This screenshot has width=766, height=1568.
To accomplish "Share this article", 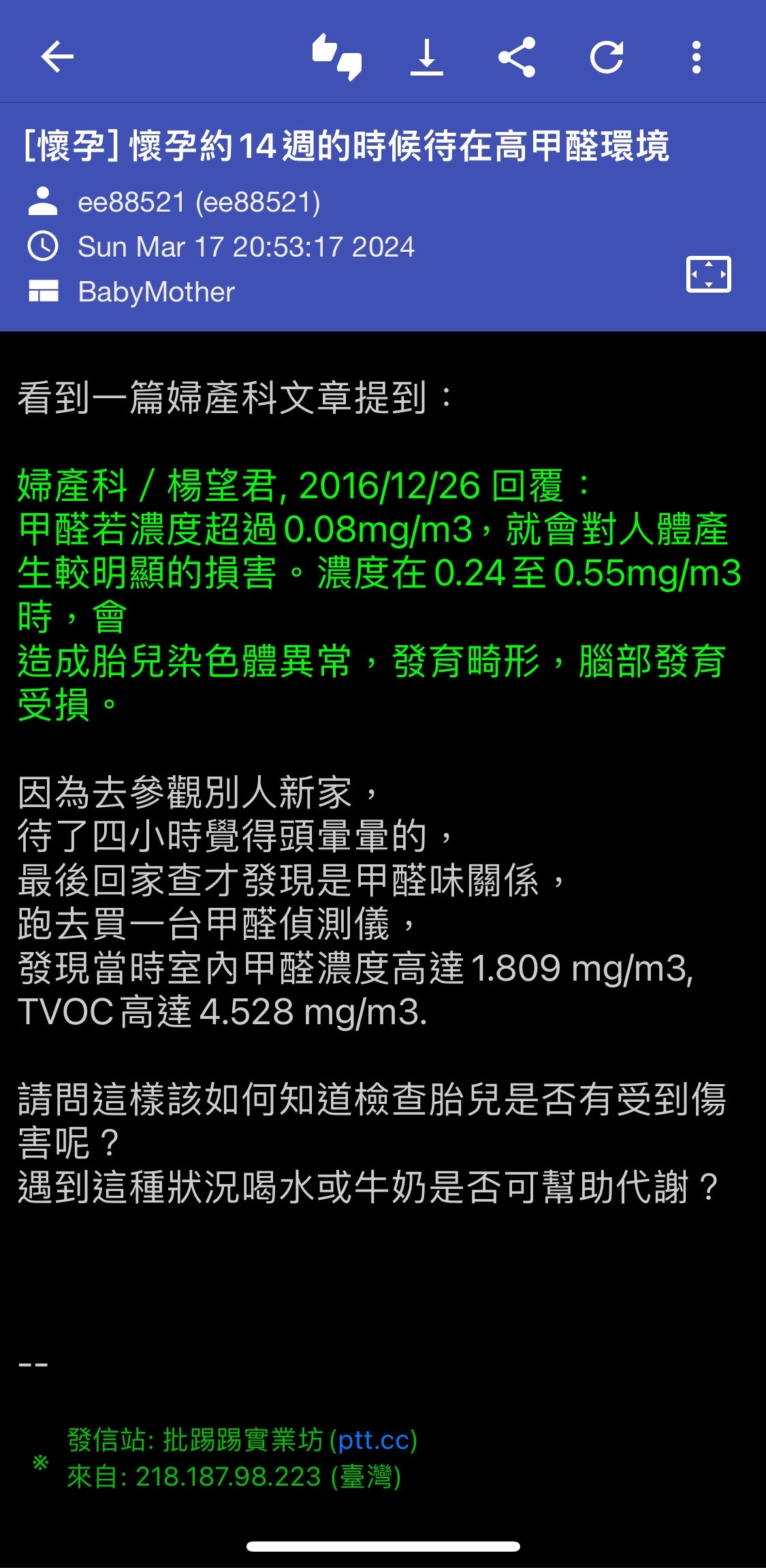I will [x=517, y=57].
